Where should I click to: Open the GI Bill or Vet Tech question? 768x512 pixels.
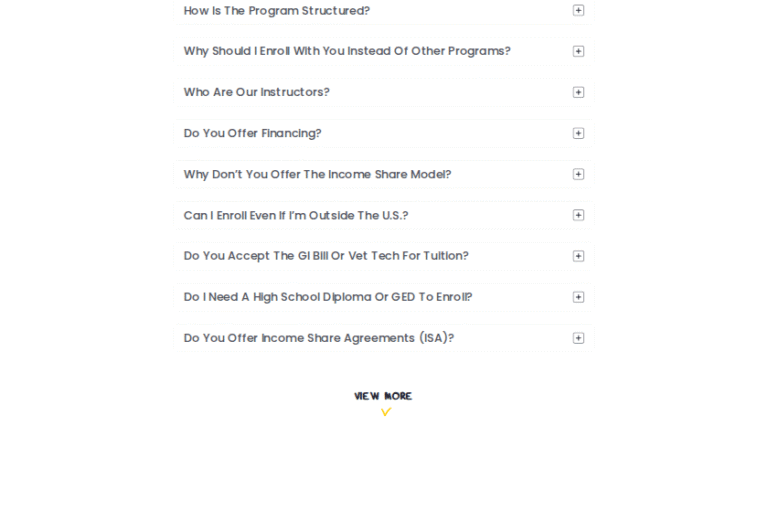coord(578,256)
